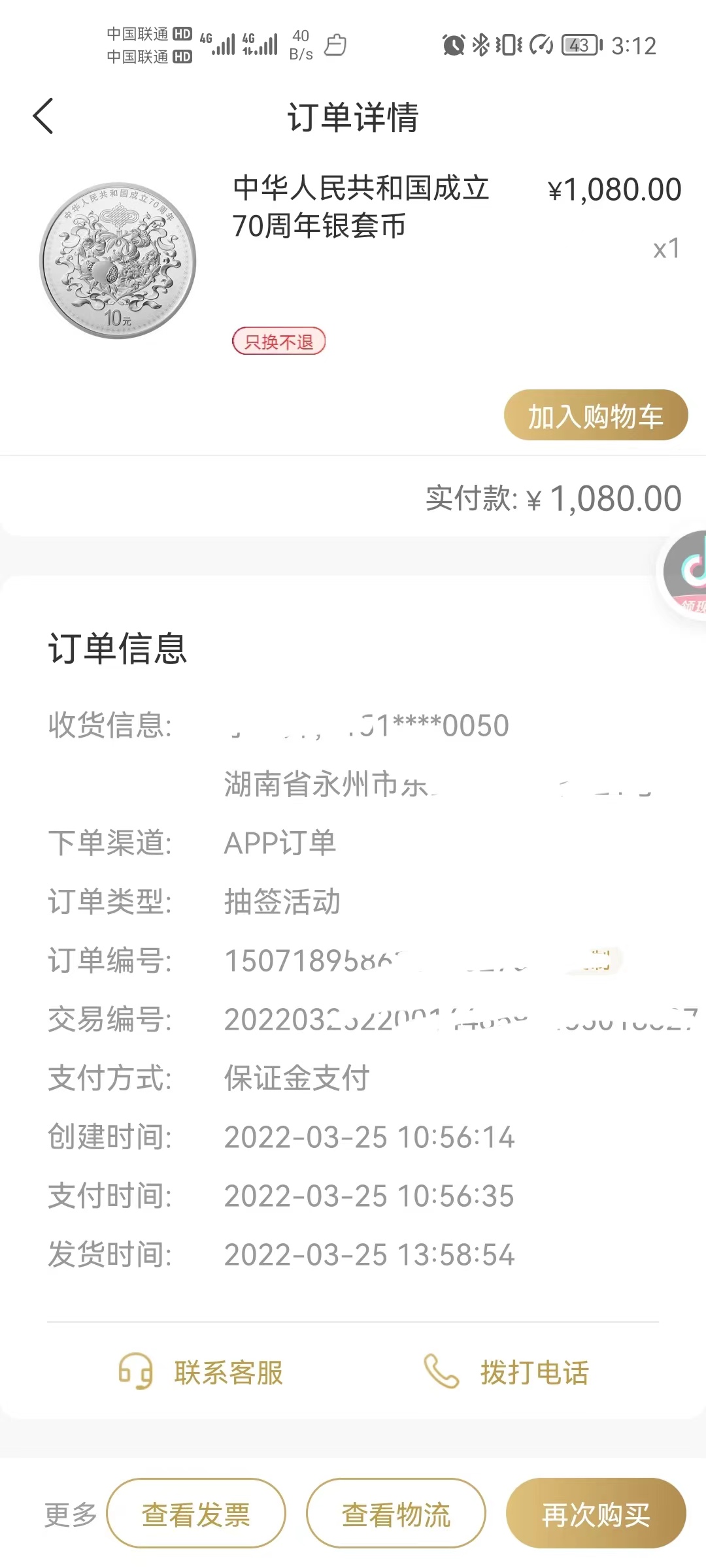The height and width of the screenshot is (1568, 706).
Task: Open the silver coin product image
Action: (118, 261)
